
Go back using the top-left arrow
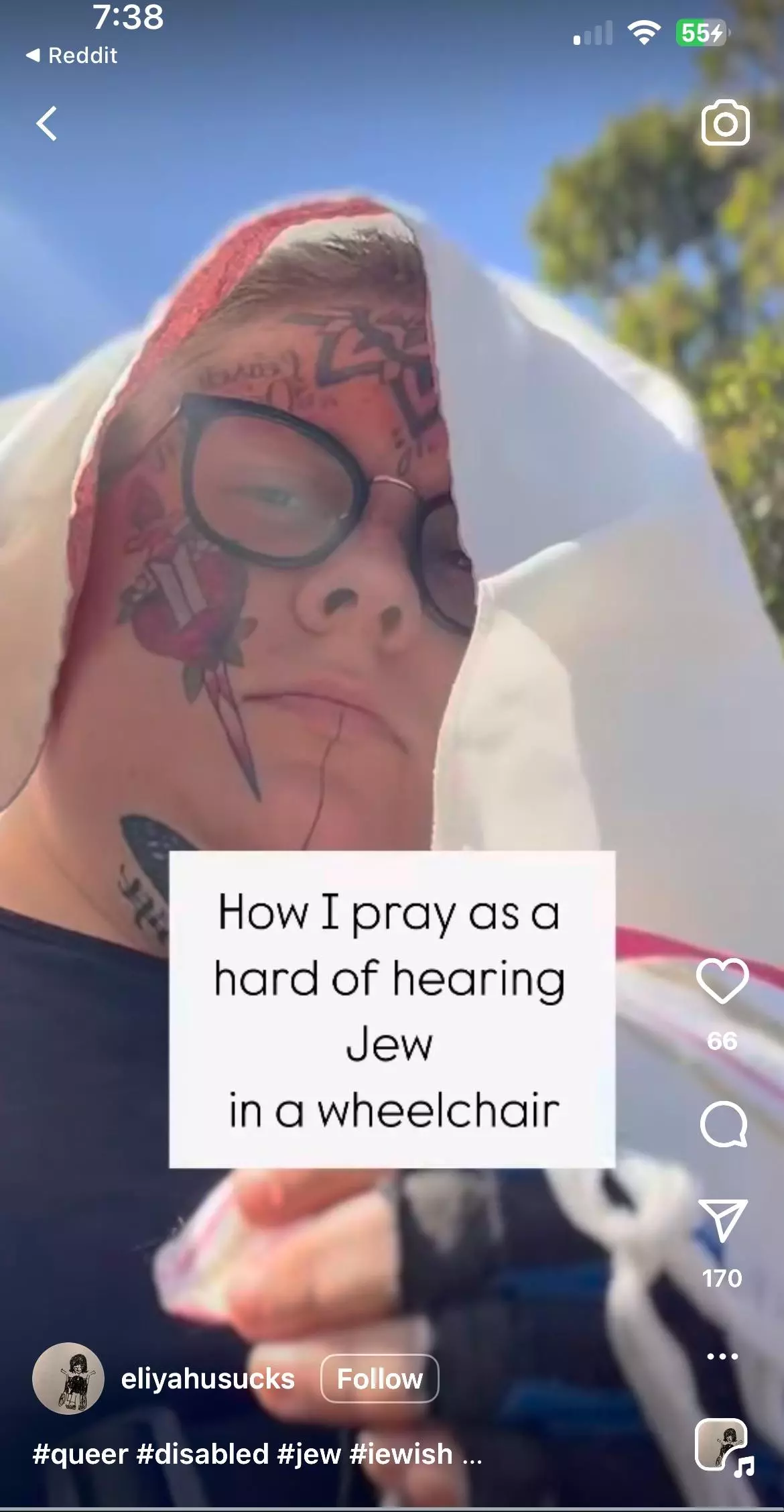[46, 124]
